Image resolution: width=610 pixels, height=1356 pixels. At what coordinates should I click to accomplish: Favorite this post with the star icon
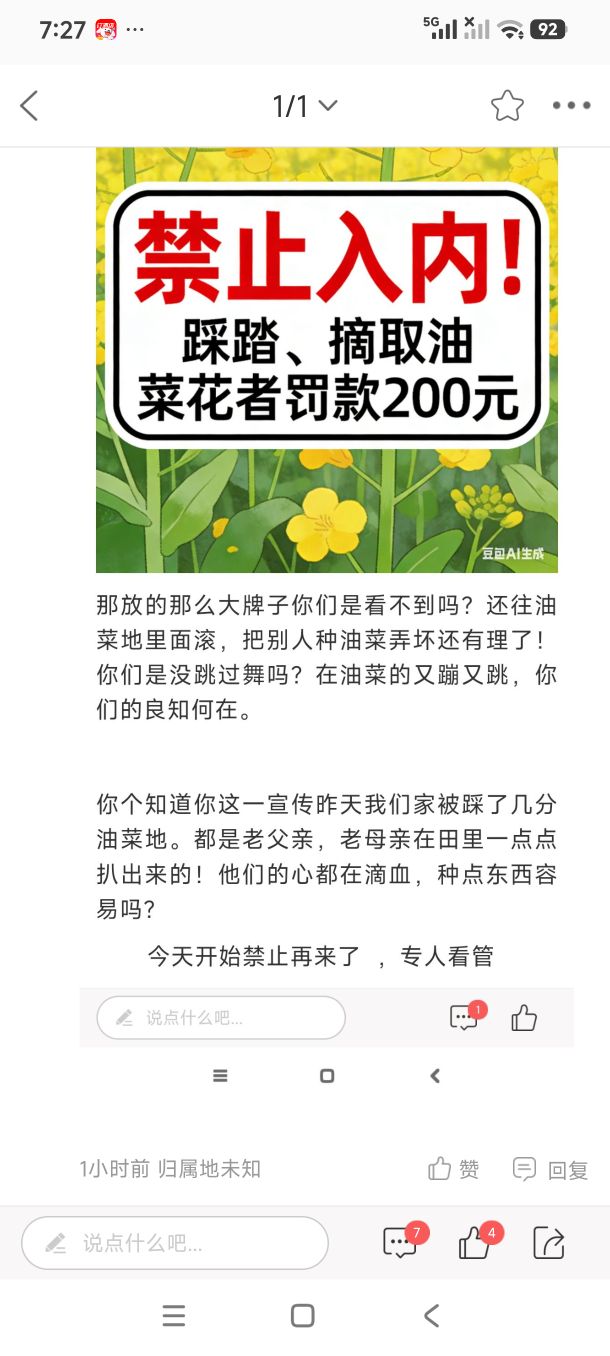(x=507, y=106)
